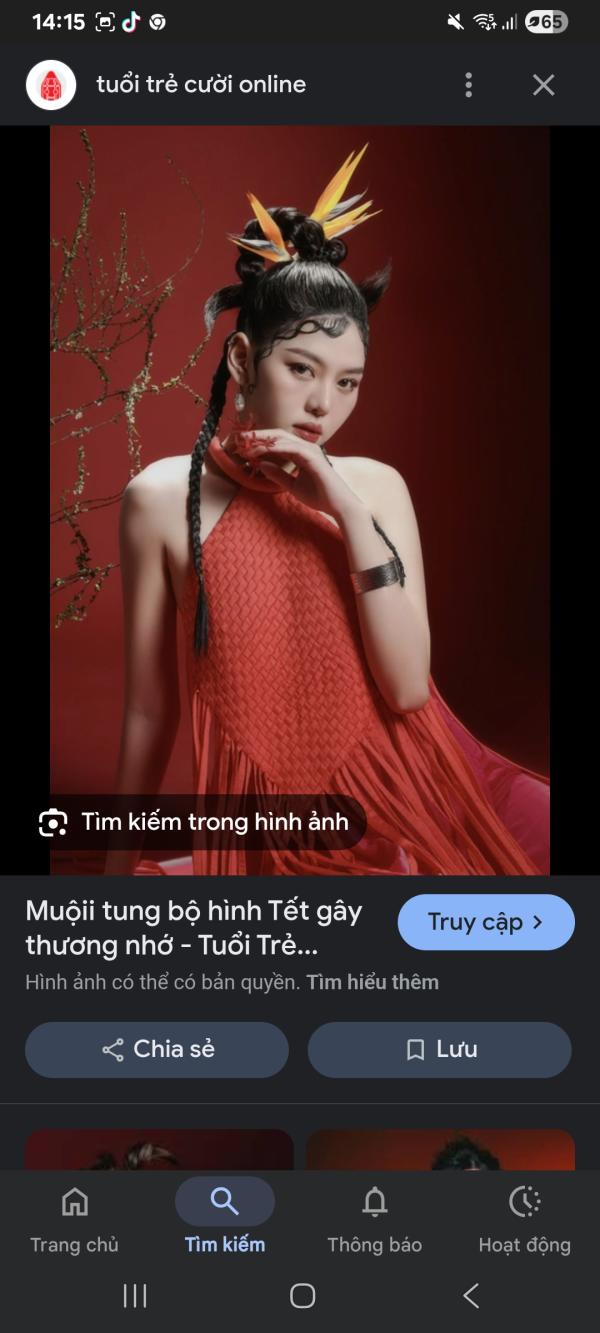Go to Thông báo tab
The width and height of the screenshot is (600, 1333).
[x=375, y=1218]
